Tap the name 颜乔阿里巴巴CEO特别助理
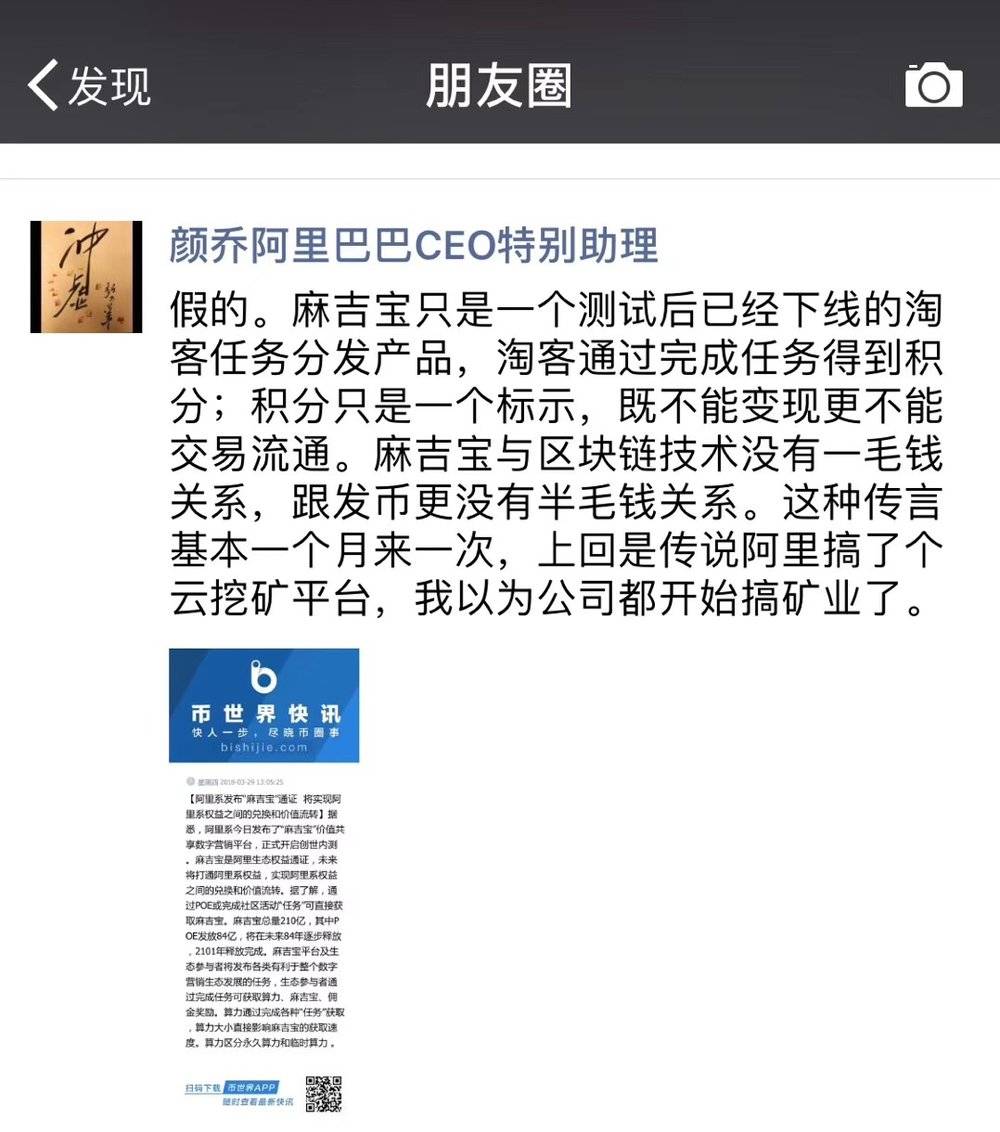The width and height of the screenshot is (1000, 1132). pyautogui.click(x=414, y=246)
